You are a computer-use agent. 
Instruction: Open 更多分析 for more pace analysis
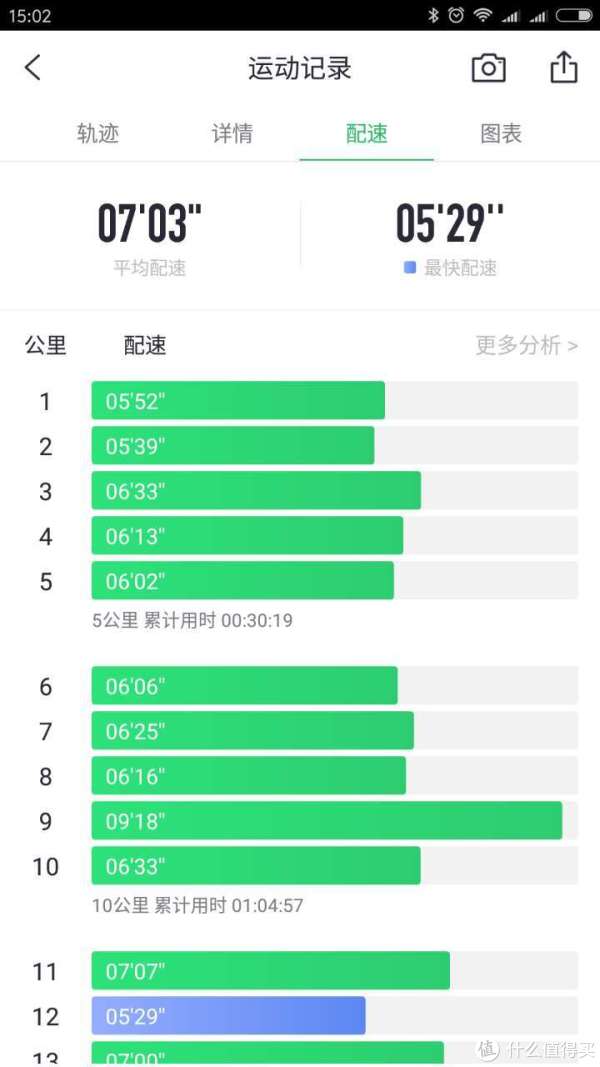click(x=527, y=345)
